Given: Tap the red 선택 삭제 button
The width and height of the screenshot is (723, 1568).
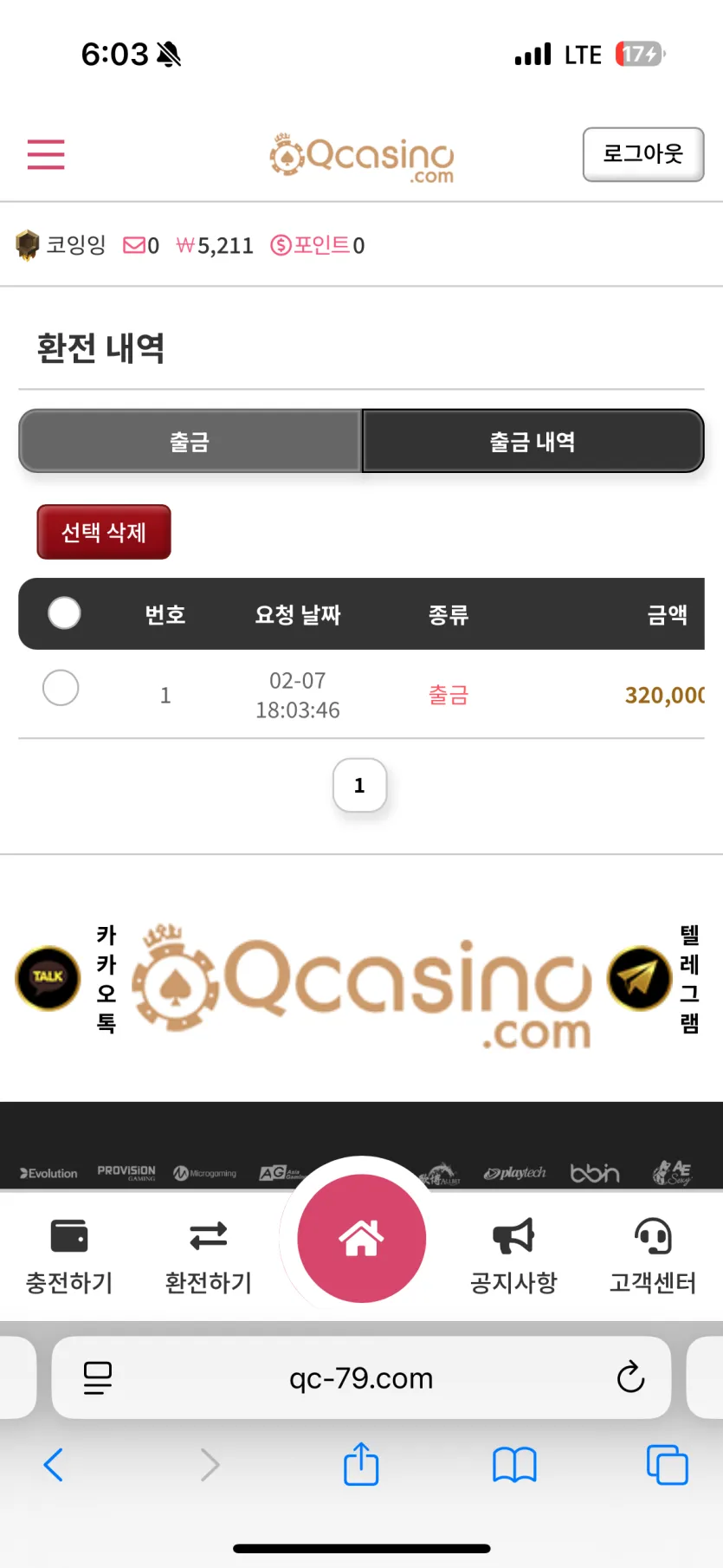Looking at the screenshot, I should point(103,532).
